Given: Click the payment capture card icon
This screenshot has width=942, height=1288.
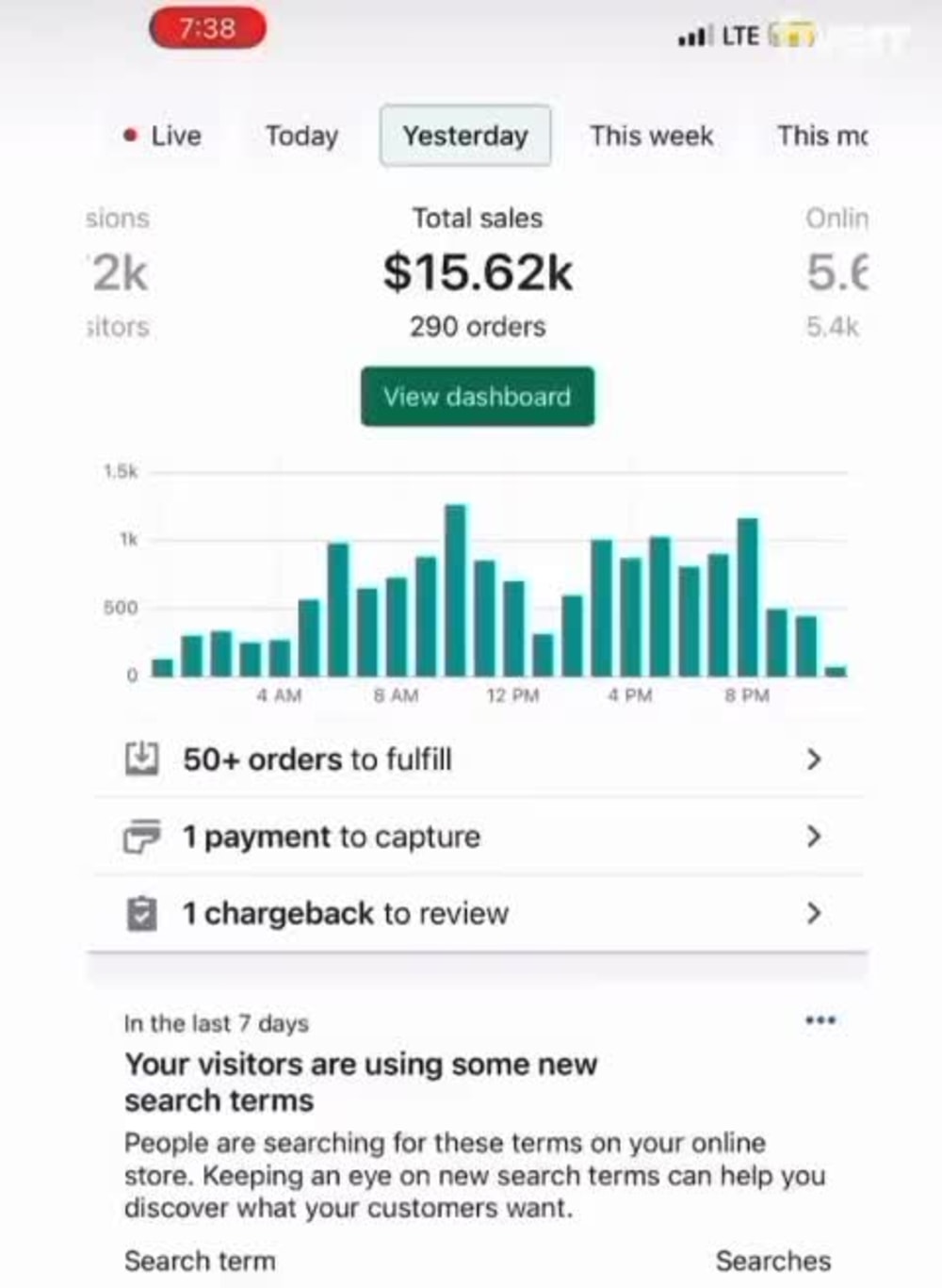Looking at the screenshot, I should pyautogui.click(x=141, y=837).
